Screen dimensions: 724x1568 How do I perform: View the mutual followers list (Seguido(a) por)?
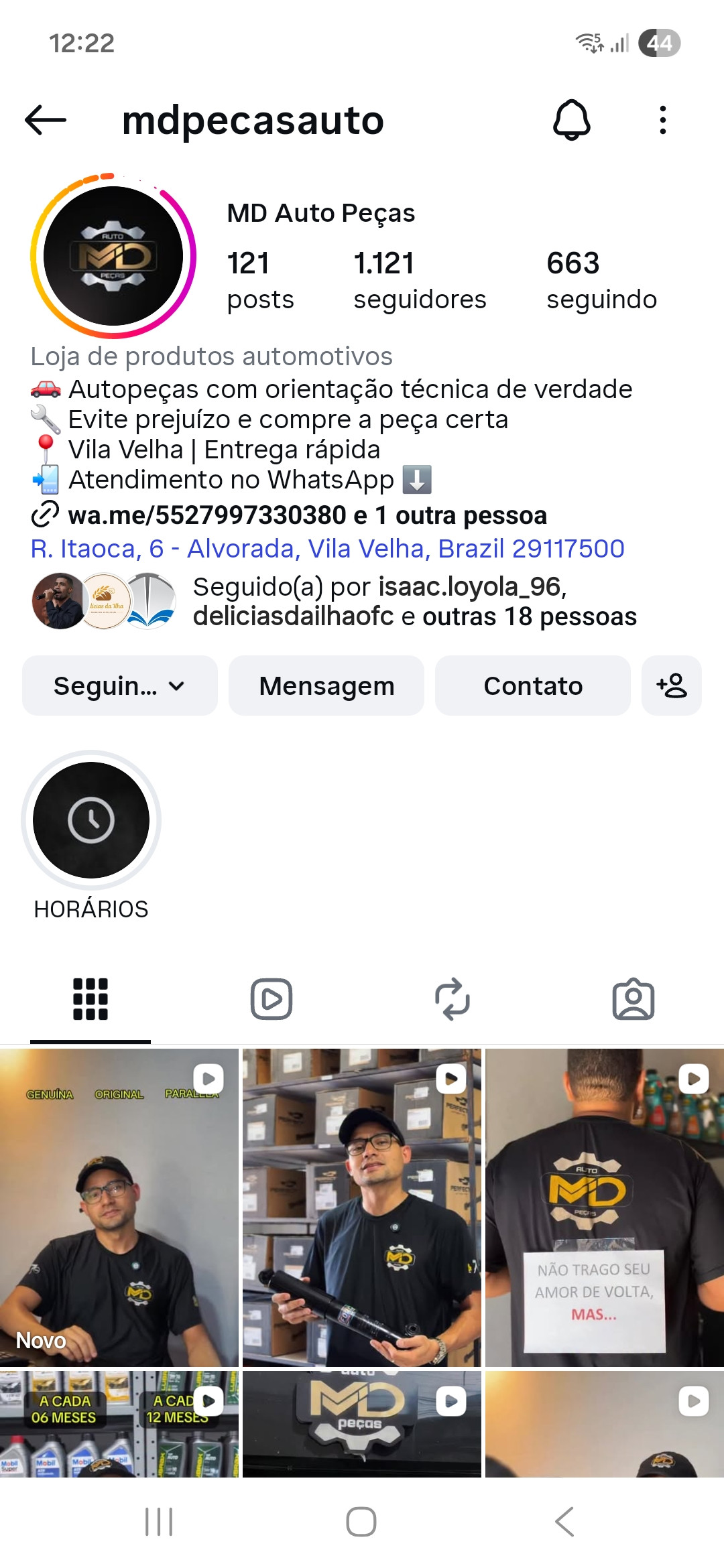point(414,601)
